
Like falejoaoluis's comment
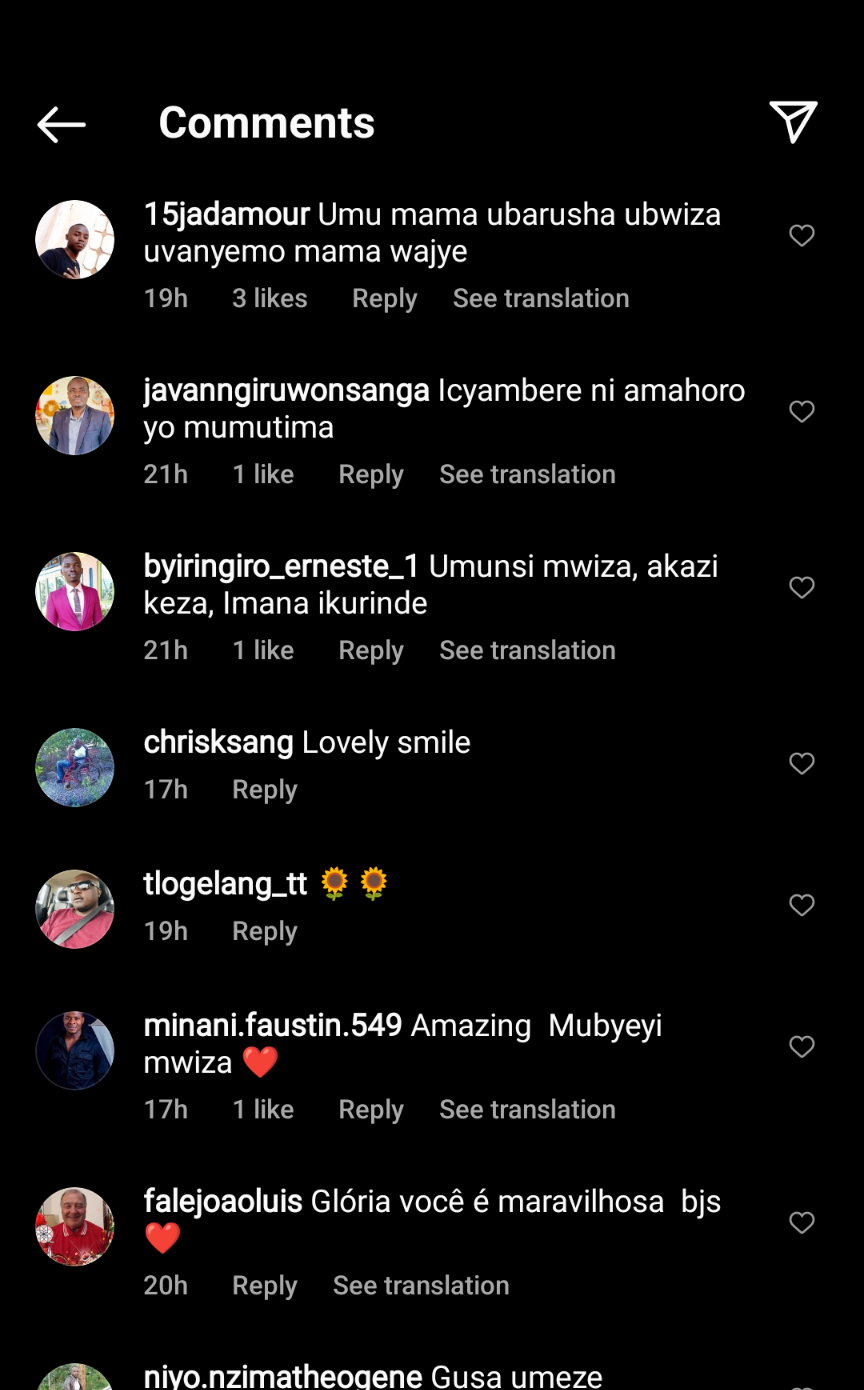click(801, 1223)
